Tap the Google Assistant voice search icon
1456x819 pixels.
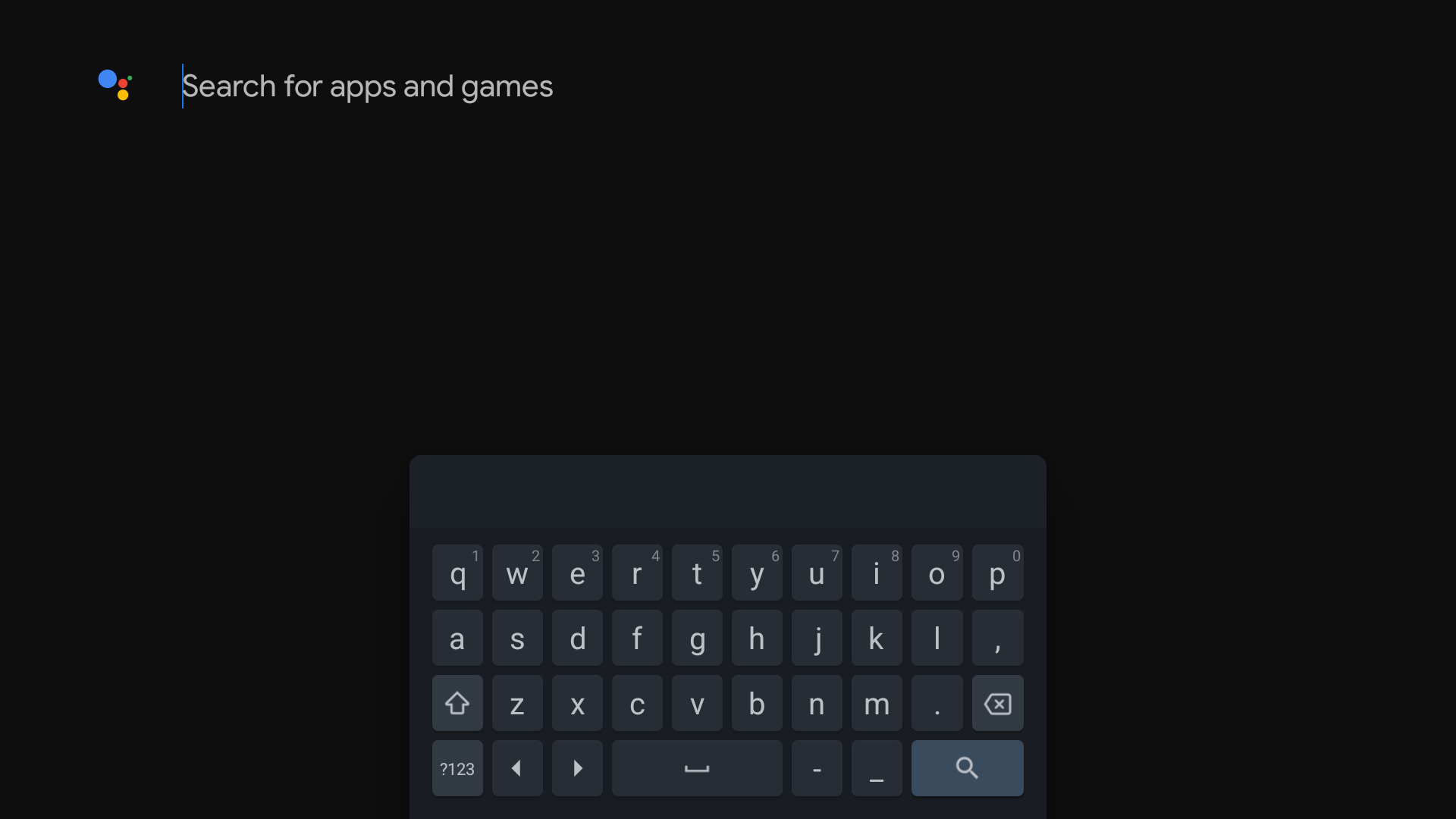pyautogui.click(x=115, y=85)
